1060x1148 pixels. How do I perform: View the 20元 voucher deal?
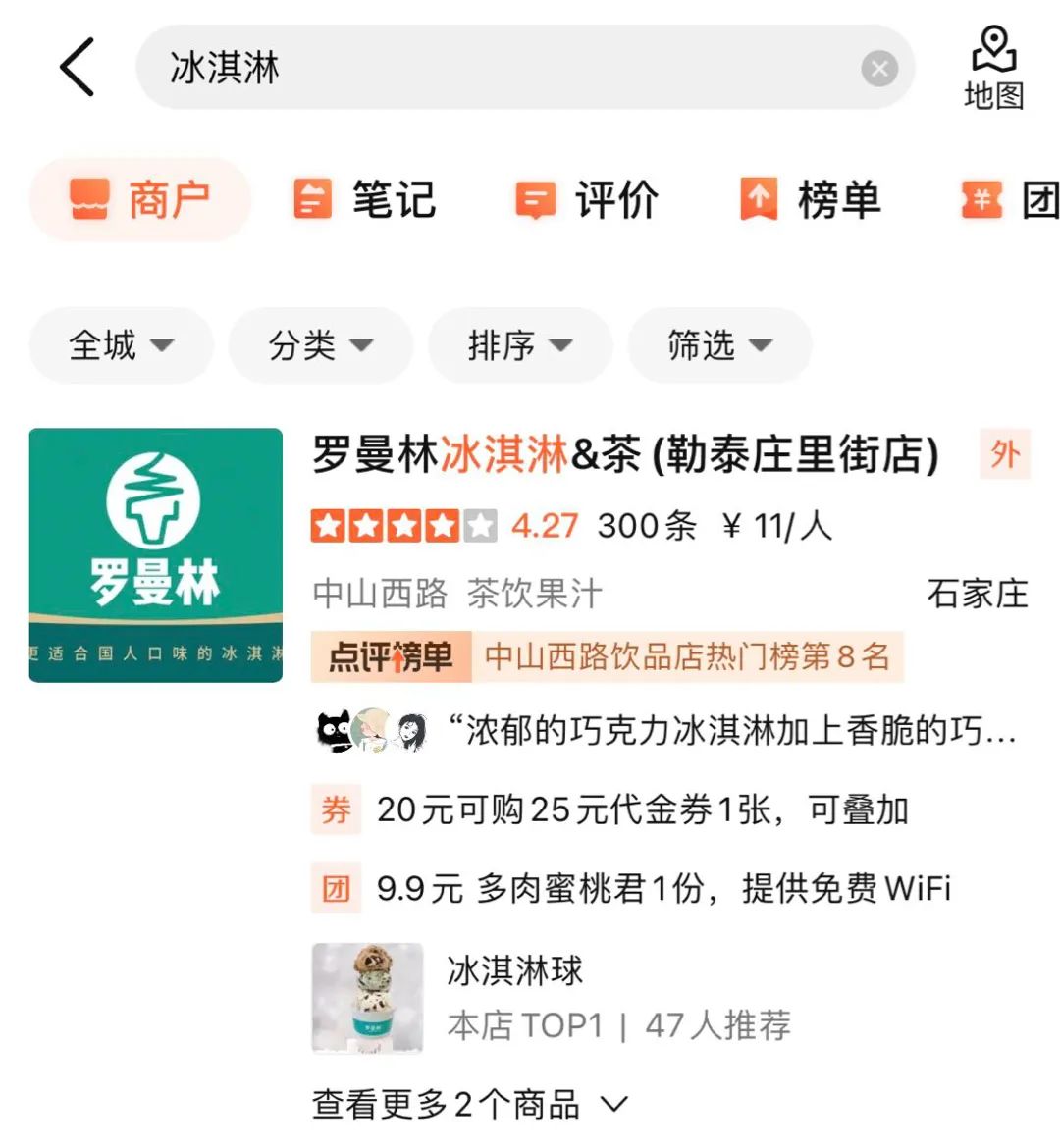tap(642, 810)
